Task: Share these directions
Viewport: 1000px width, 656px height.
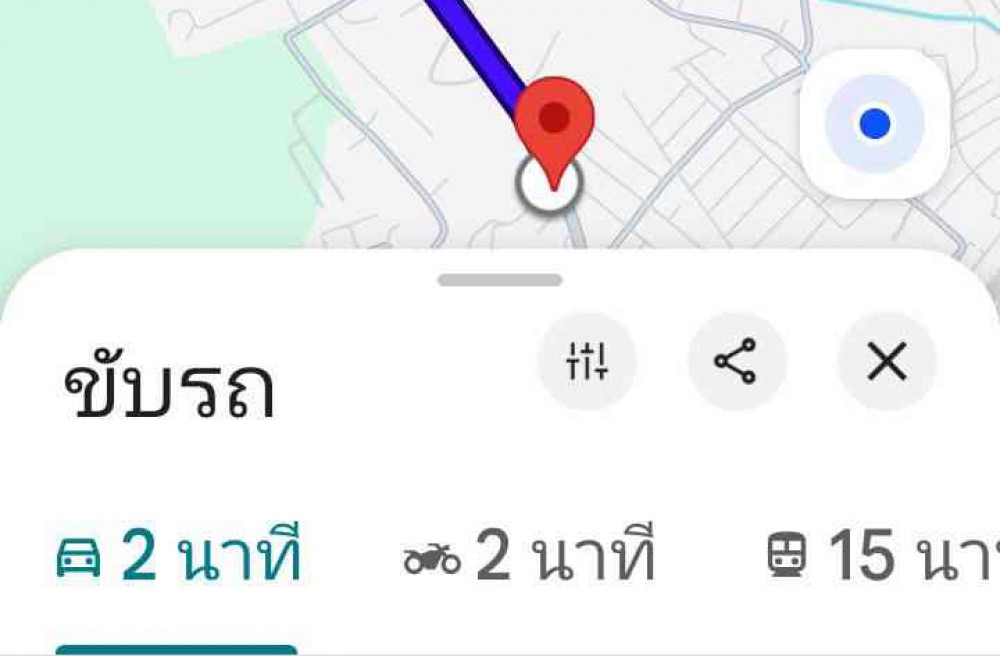Action: tap(737, 361)
